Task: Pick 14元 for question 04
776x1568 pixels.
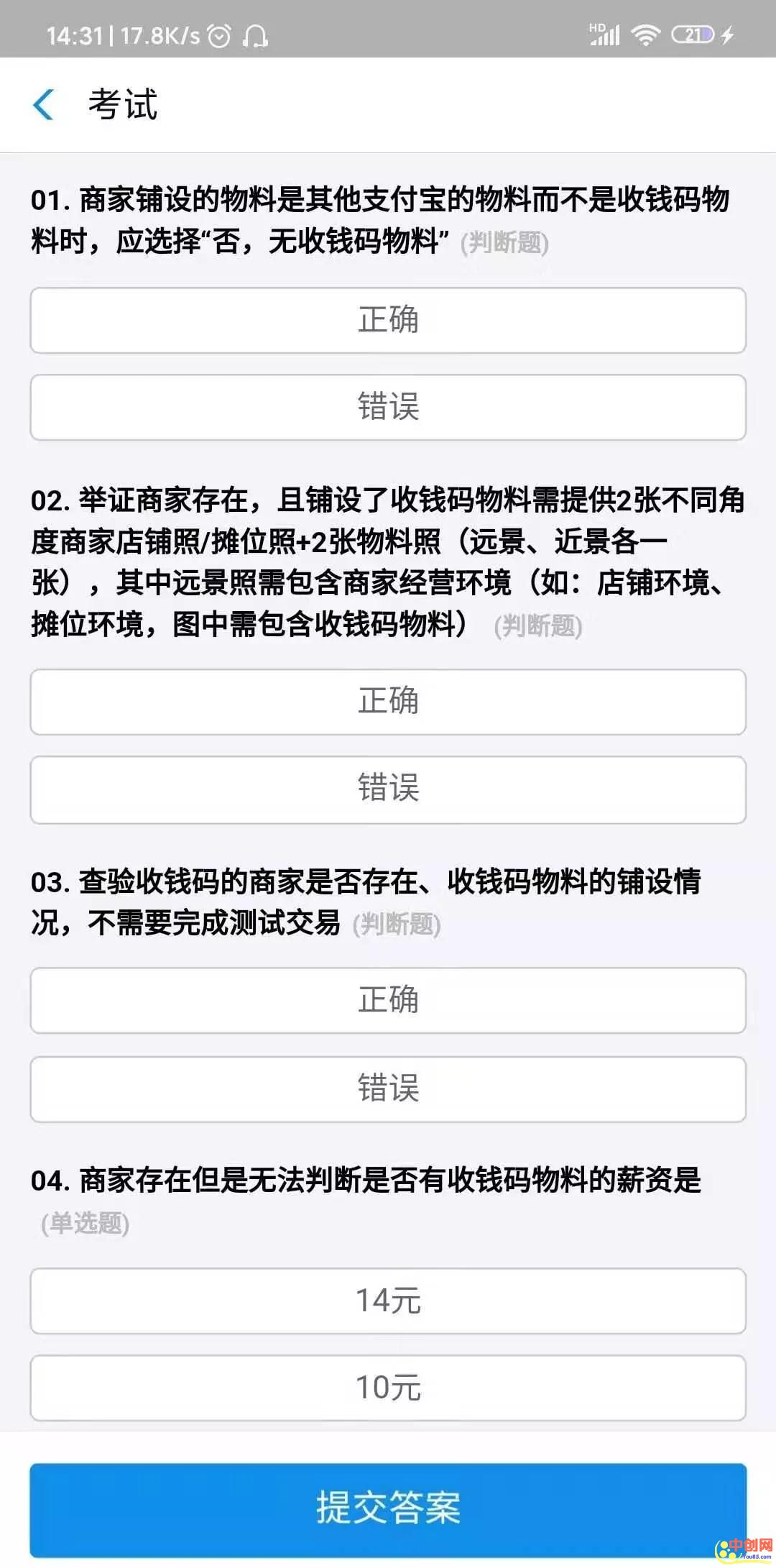Action: (388, 1301)
